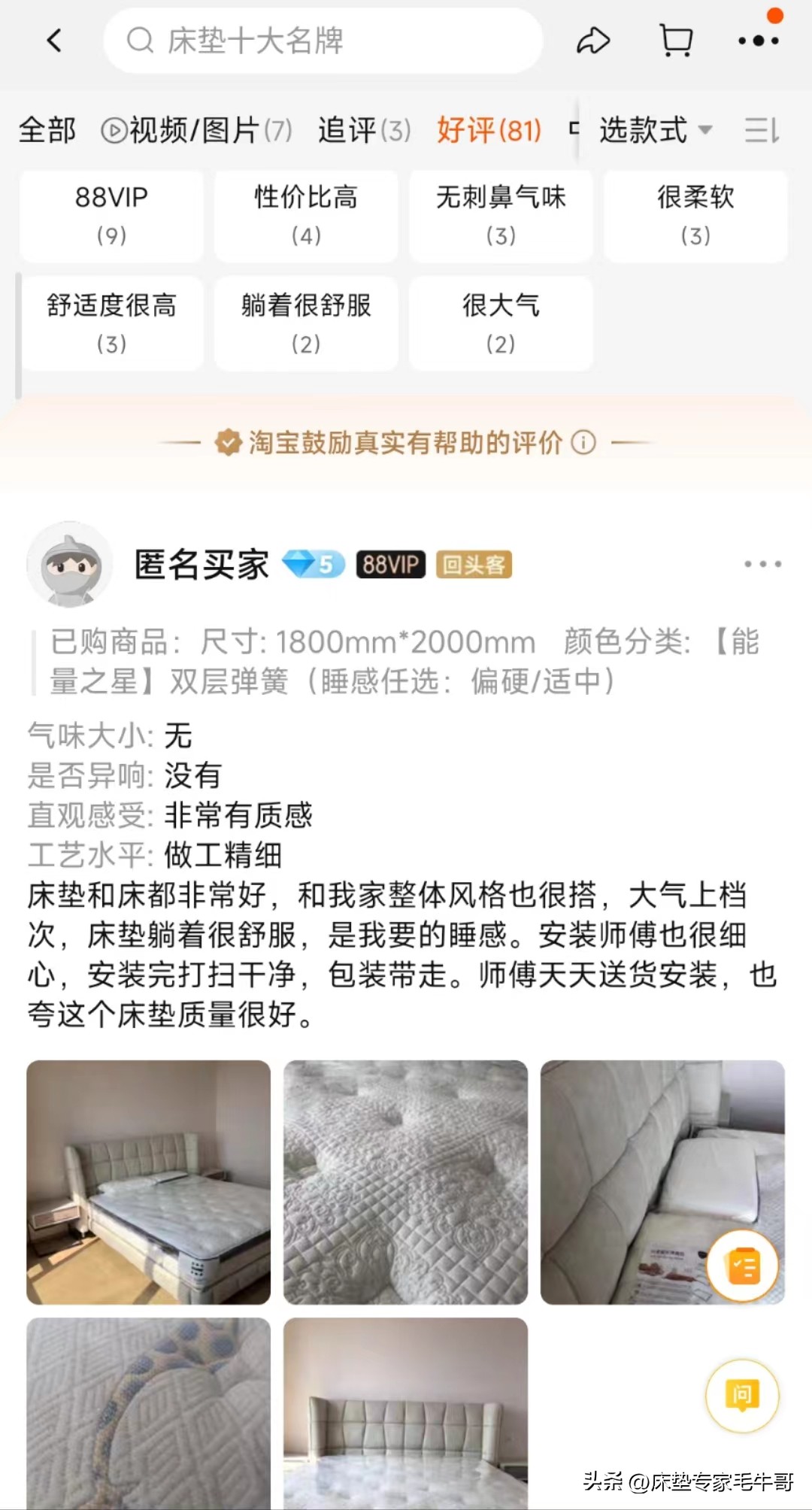
Task: Open the shopping cart icon
Action: [675, 41]
